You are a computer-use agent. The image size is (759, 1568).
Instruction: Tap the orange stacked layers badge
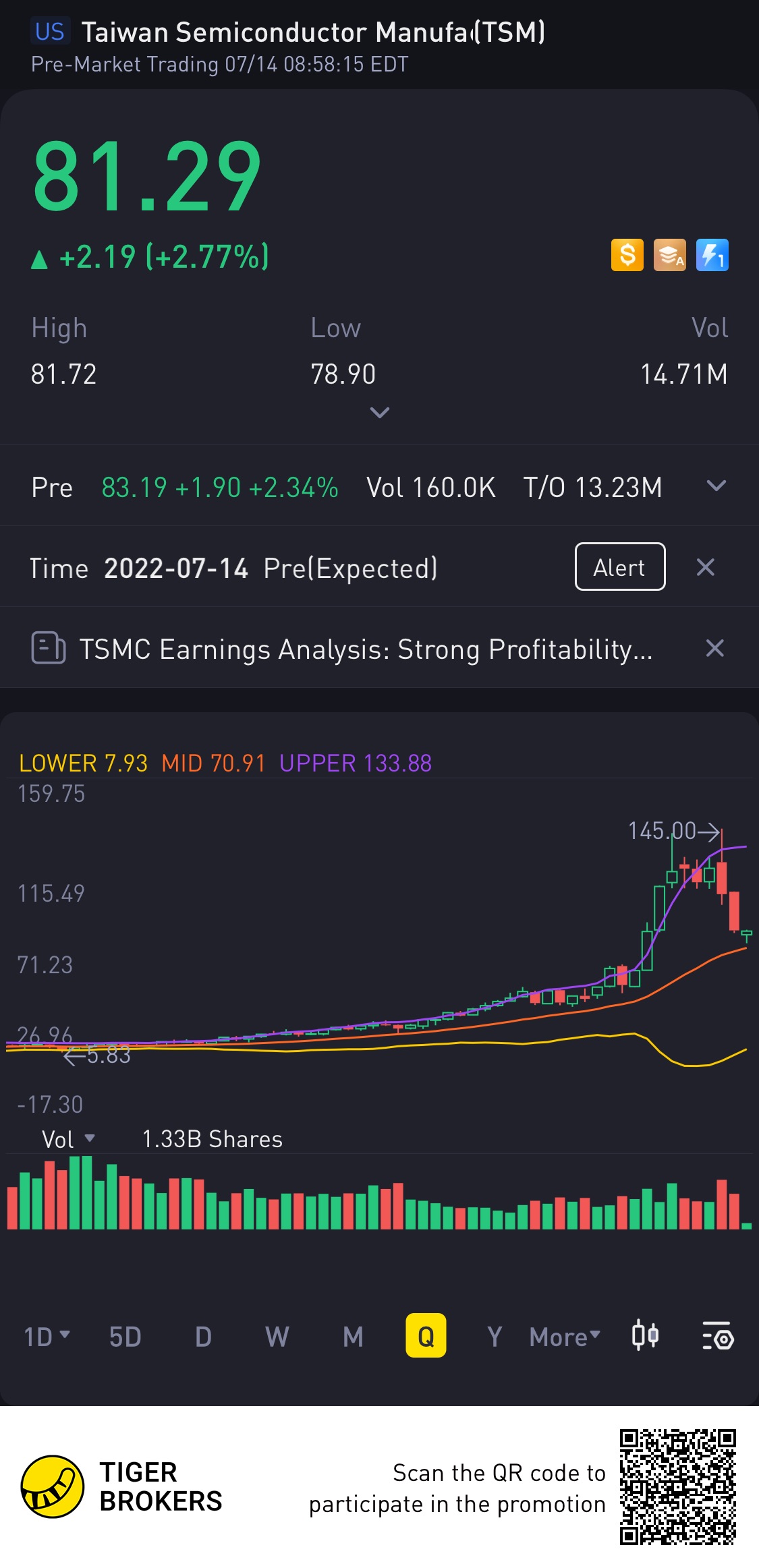(670, 256)
